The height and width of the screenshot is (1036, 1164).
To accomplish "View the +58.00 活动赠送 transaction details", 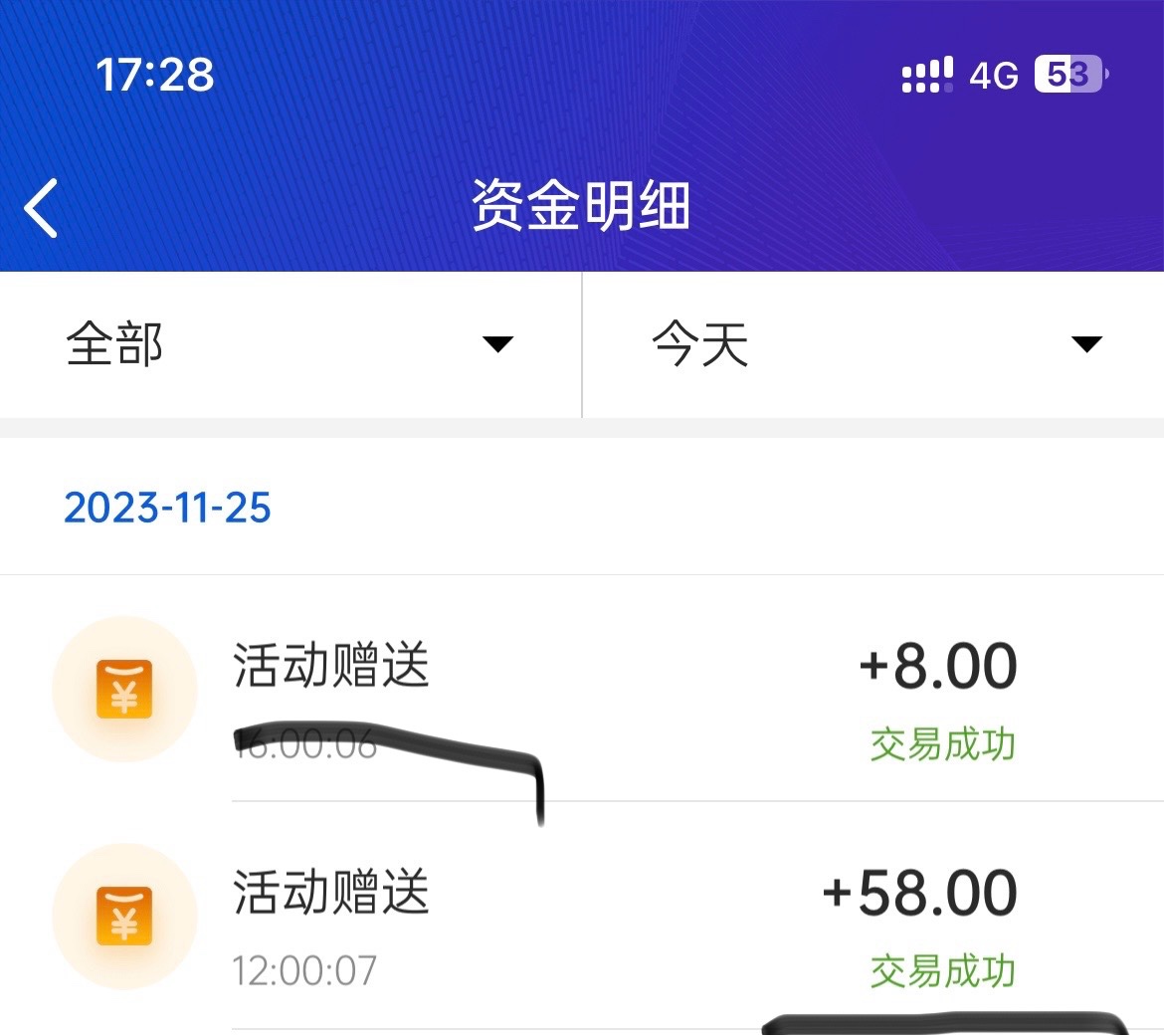I will (597, 917).
